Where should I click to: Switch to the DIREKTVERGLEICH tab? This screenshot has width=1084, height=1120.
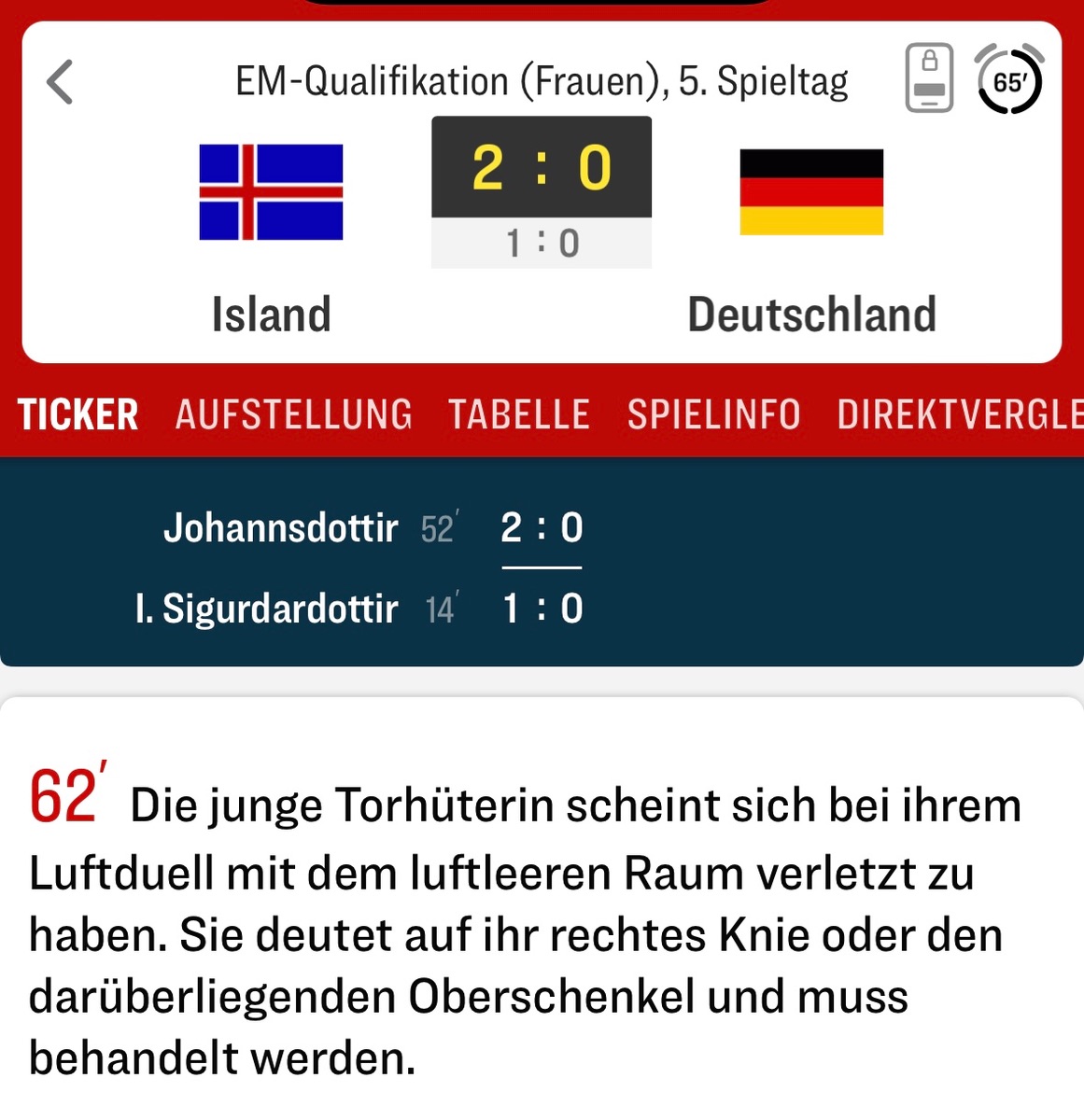pos(960,415)
